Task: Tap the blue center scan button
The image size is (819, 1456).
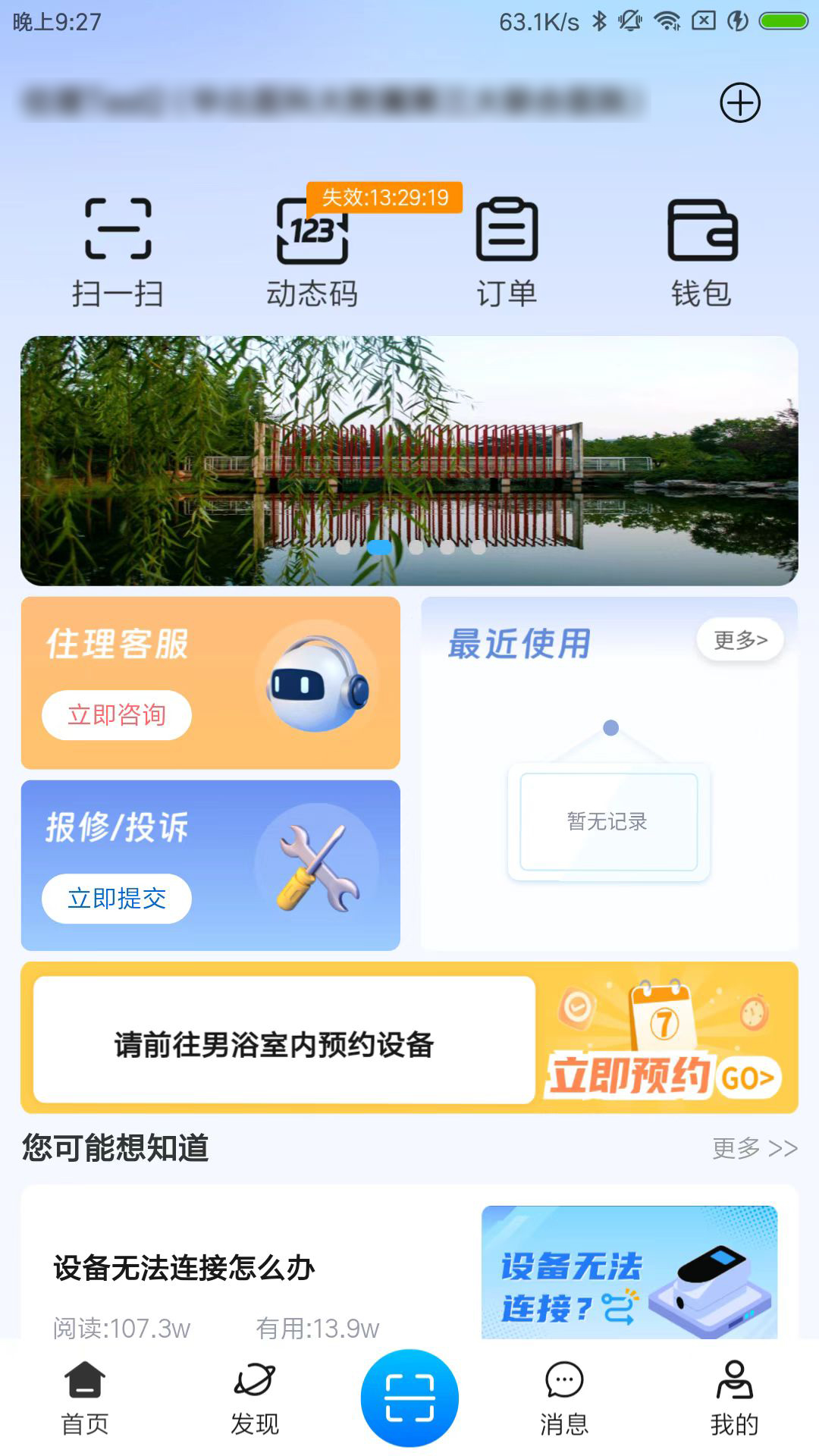Action: [409, 1398]
